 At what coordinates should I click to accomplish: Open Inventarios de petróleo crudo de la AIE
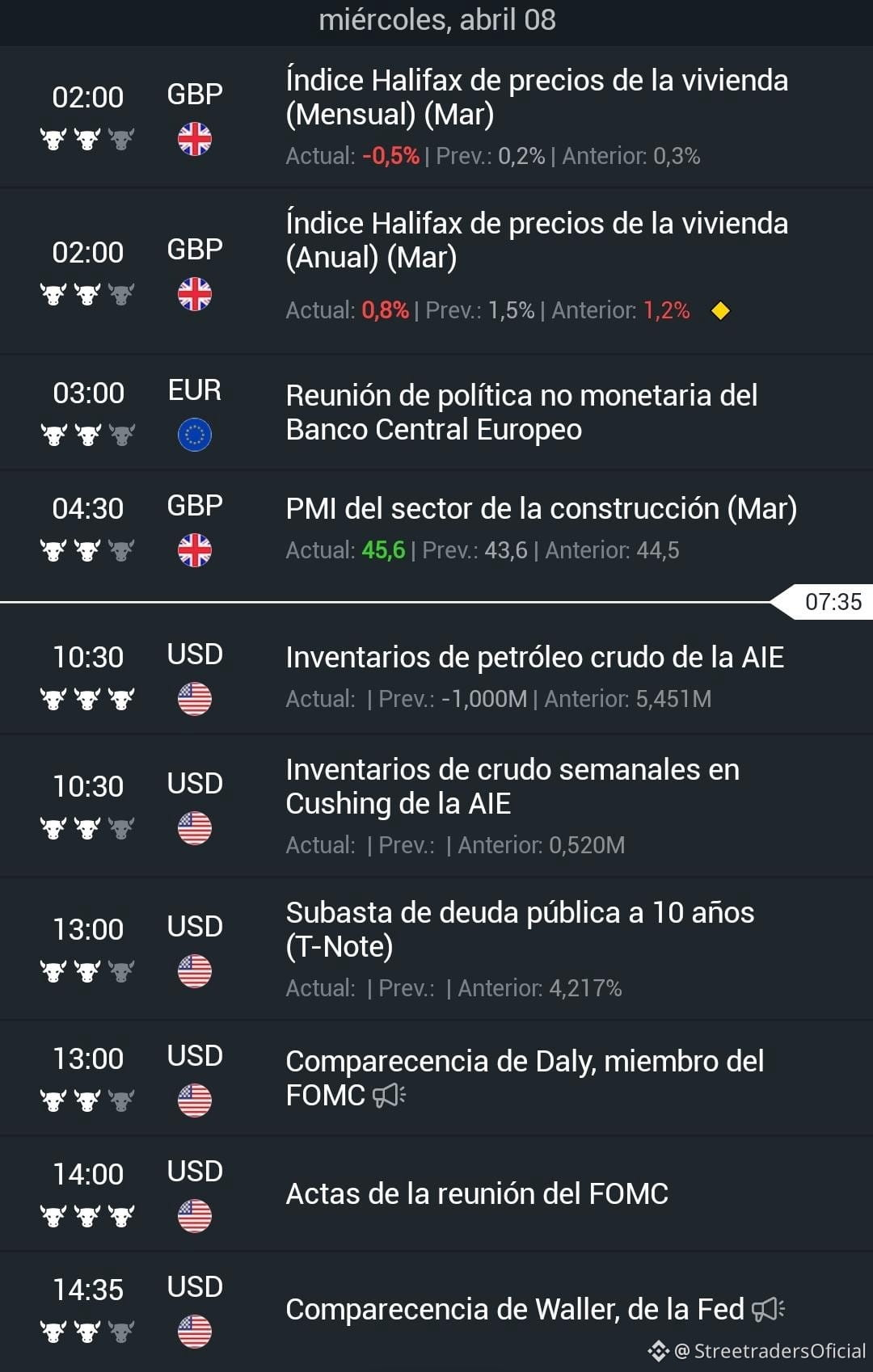click(436, 676)
